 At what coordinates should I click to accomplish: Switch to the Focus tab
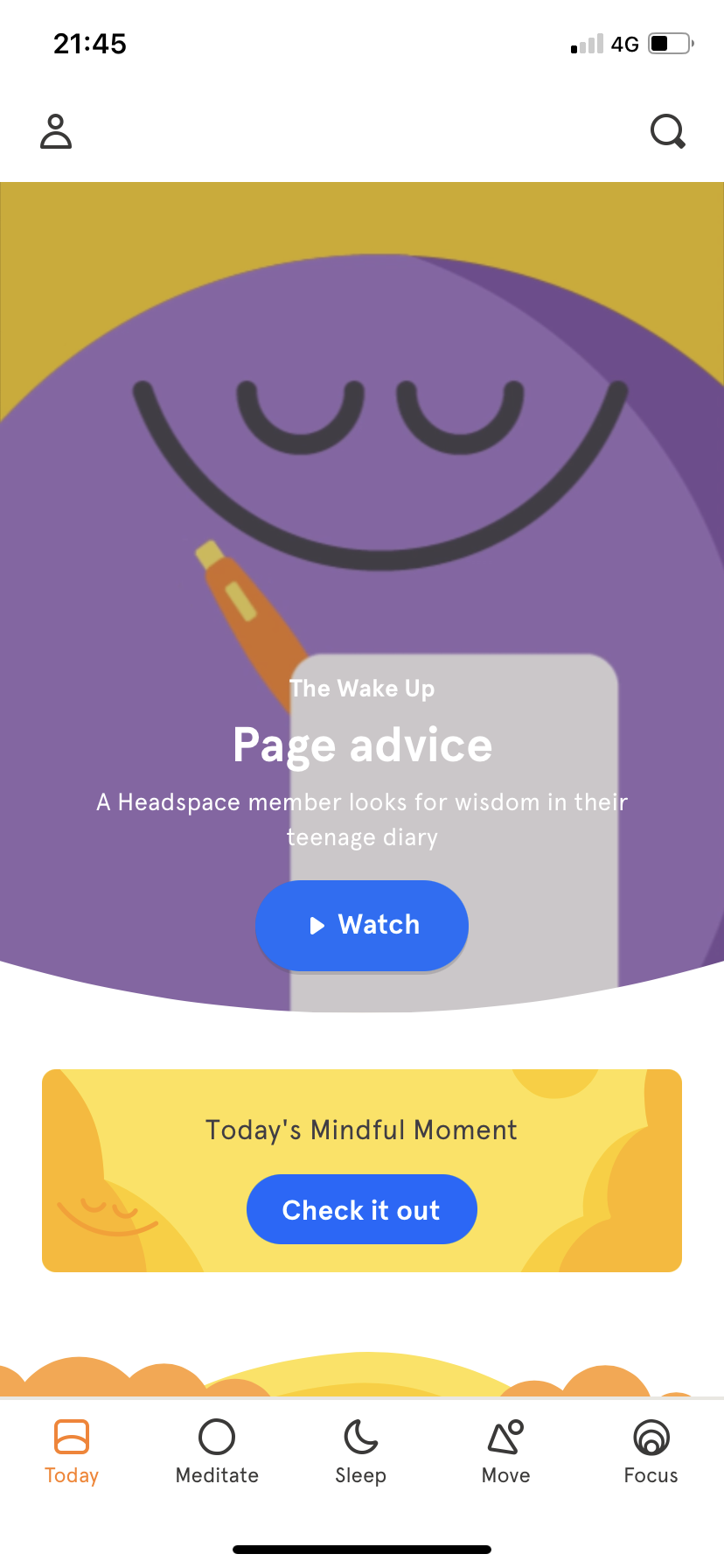pyautogui.click(x=650, y=1451)
